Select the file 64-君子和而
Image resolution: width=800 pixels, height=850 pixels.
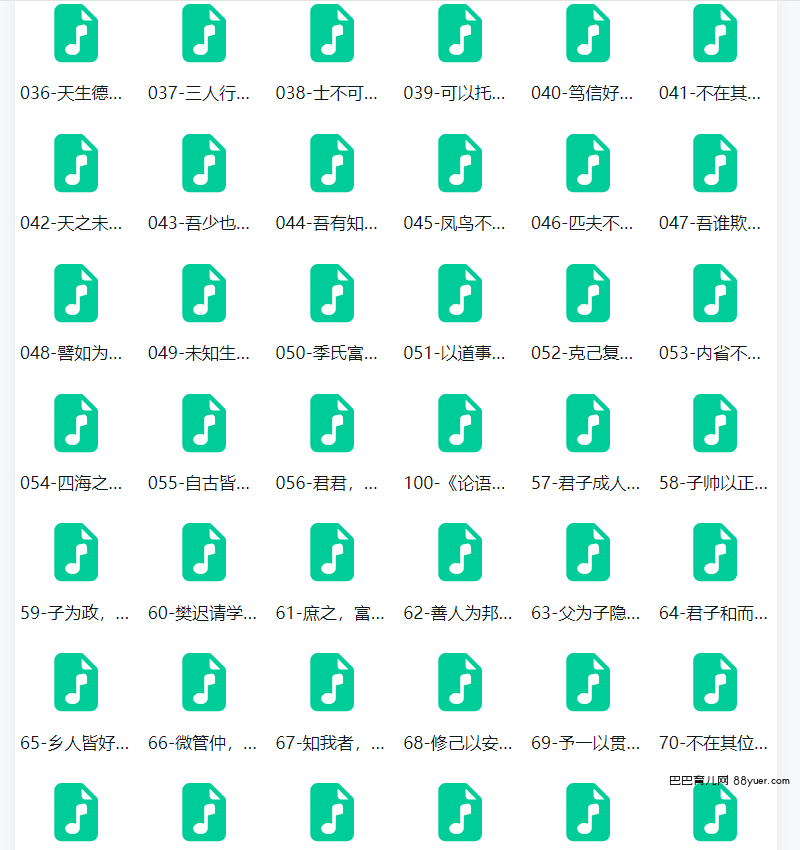715,553
